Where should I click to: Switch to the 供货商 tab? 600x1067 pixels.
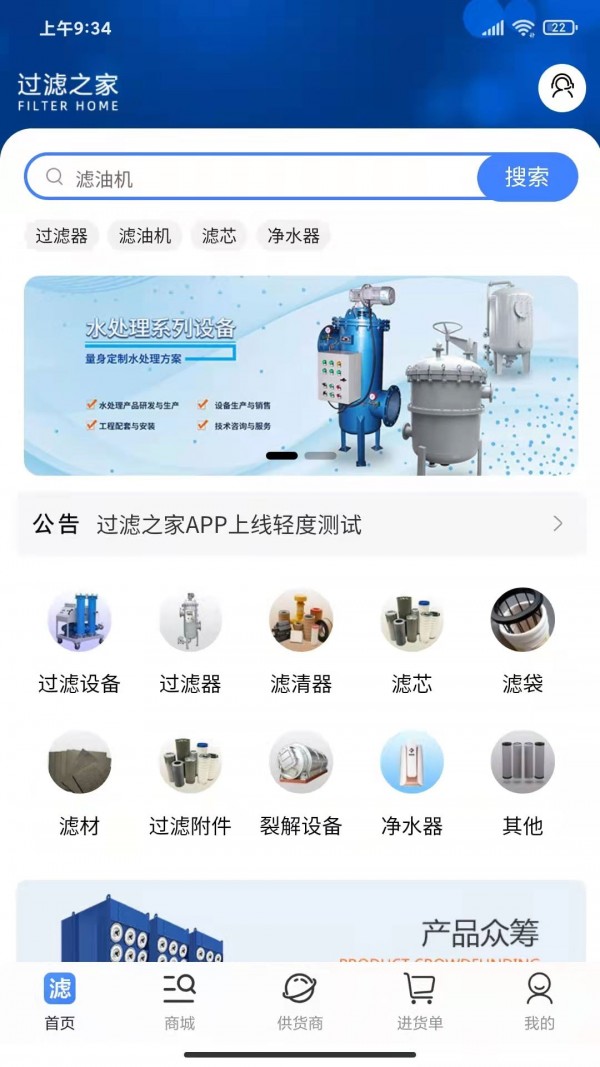click(x=300, y=1002)
